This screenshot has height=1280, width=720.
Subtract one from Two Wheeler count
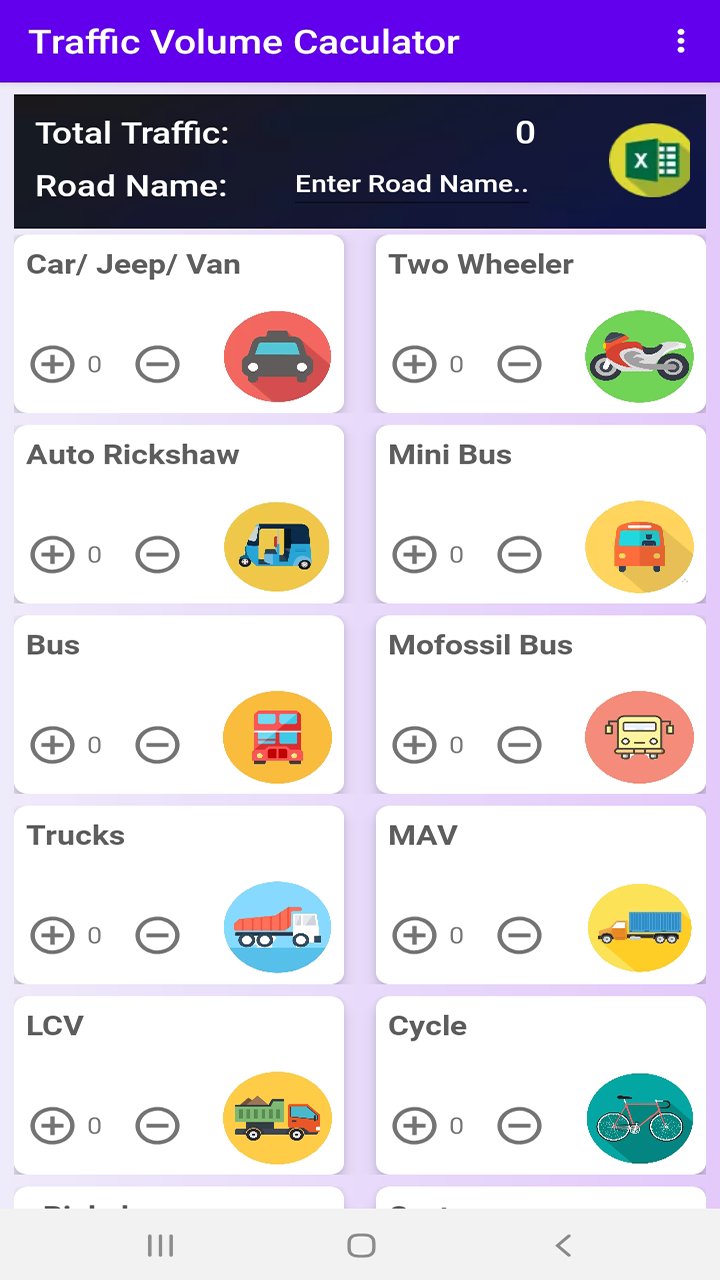coord(519,364)
